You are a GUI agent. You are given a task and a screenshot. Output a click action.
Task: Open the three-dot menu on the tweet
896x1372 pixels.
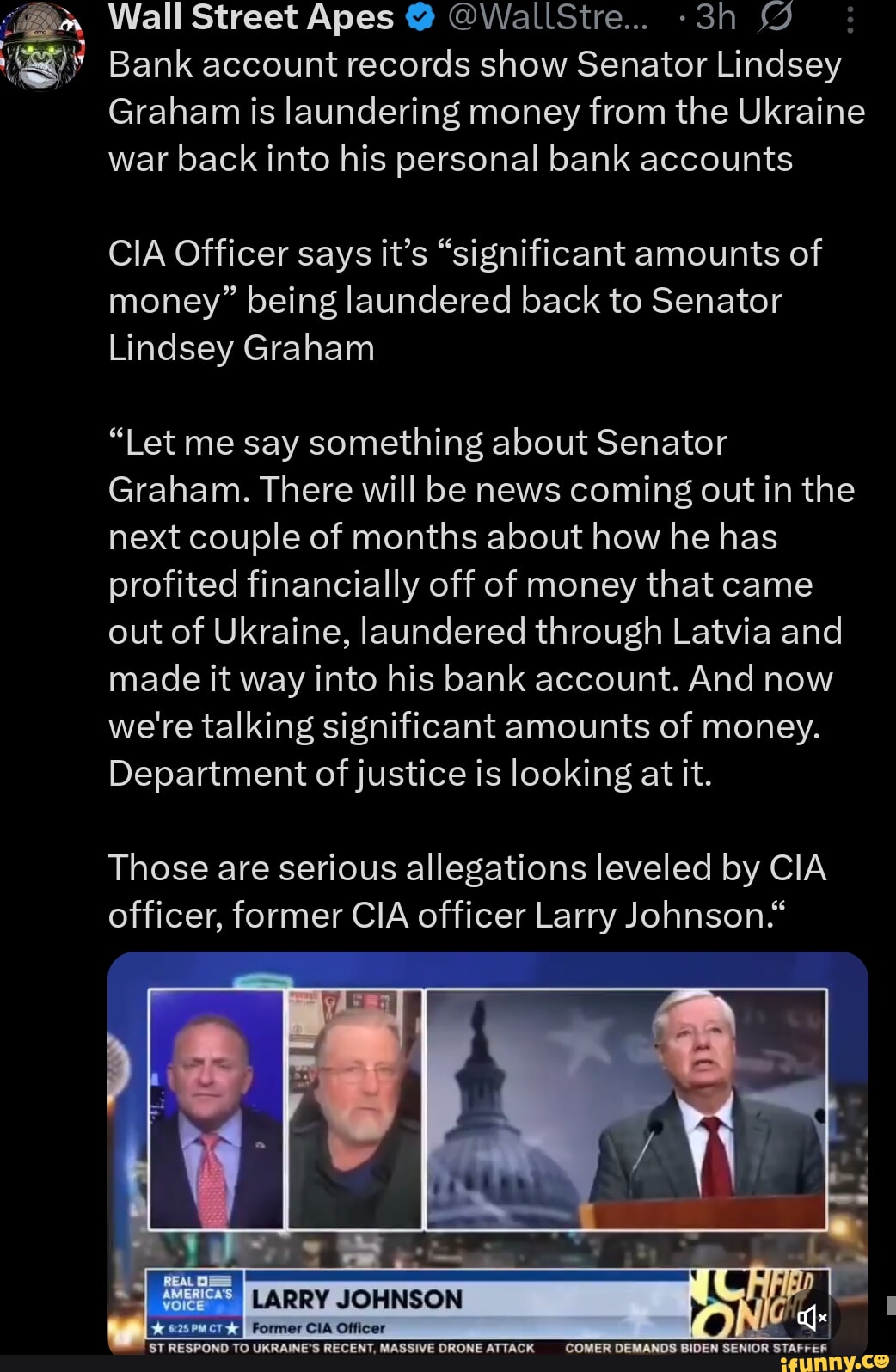pos(850,19)
